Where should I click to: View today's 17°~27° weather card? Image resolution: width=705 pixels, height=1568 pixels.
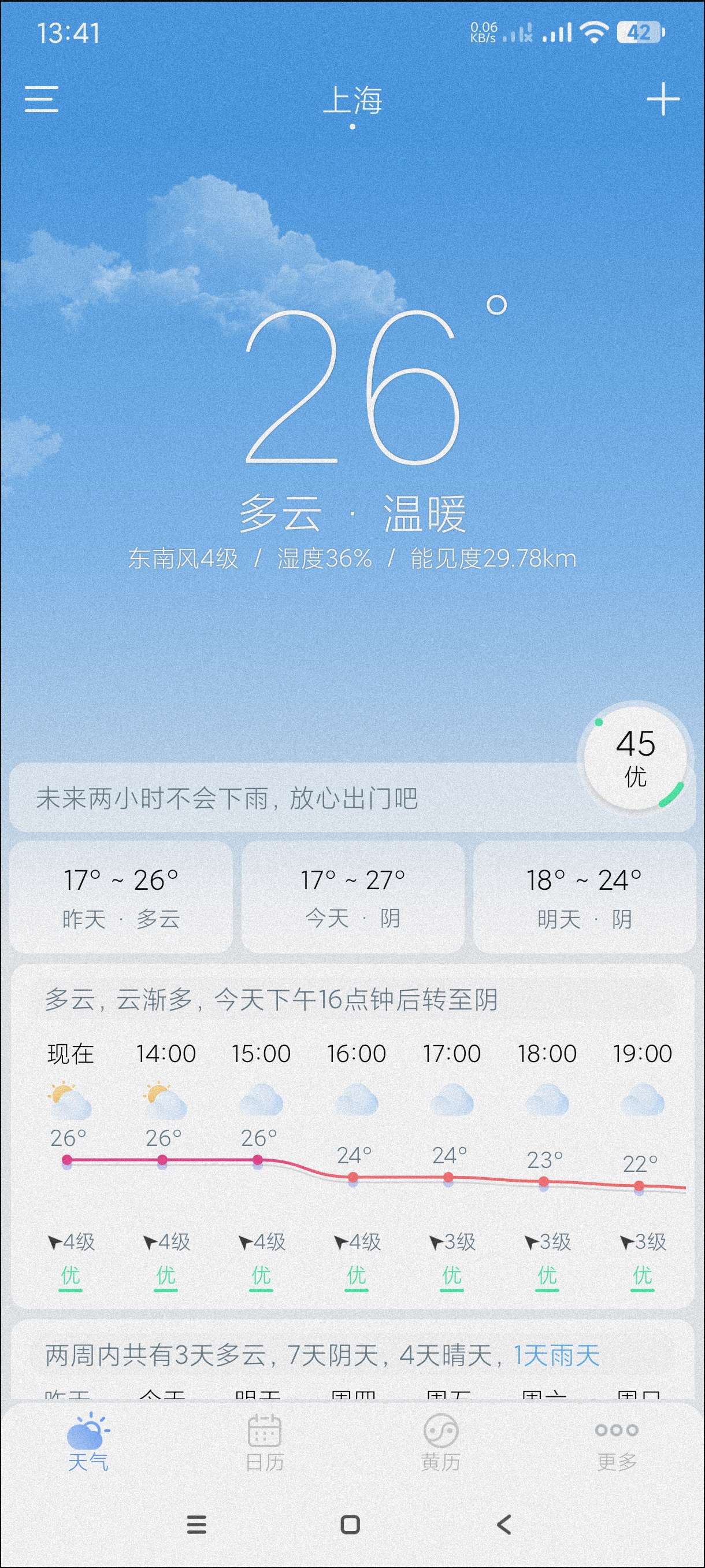click(353, 897)
